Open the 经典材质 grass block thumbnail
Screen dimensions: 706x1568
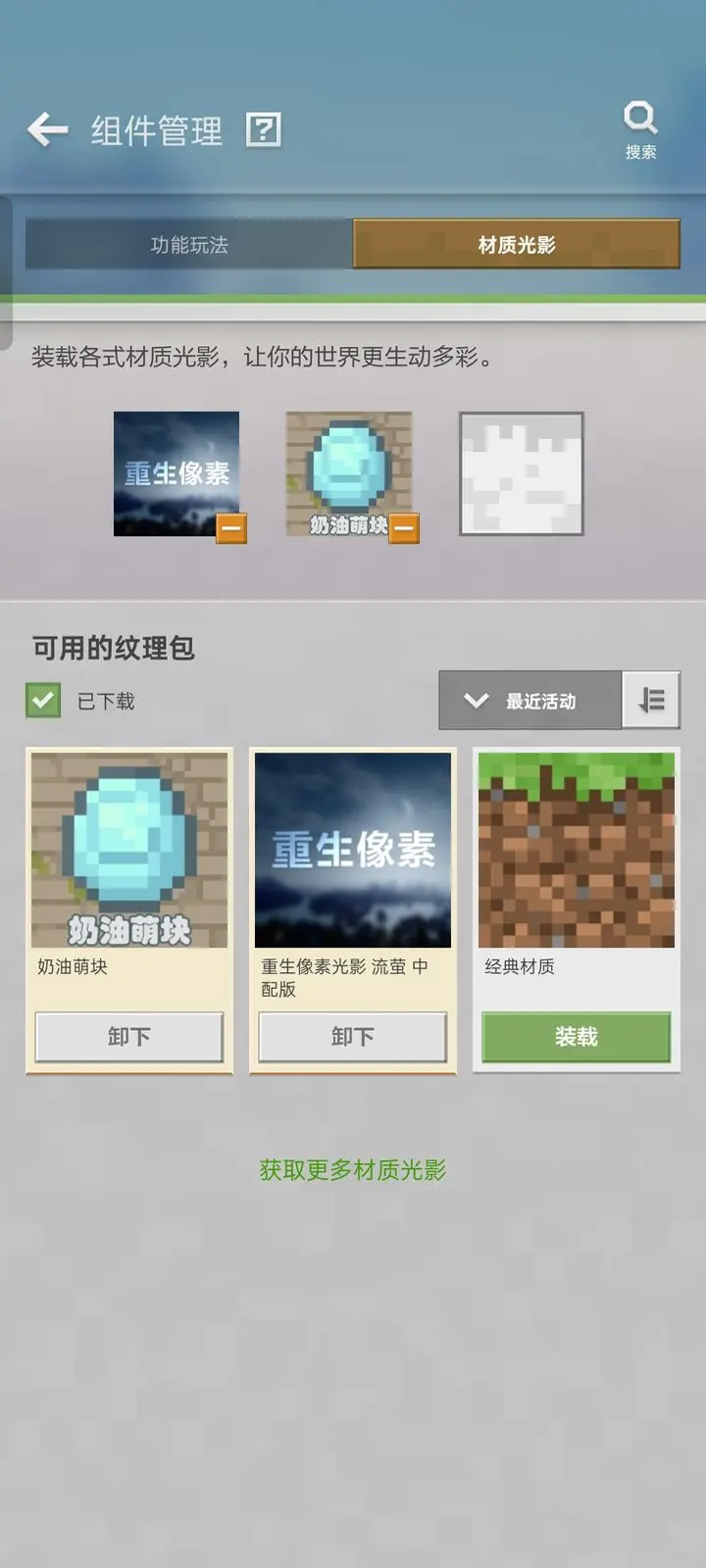577,851
